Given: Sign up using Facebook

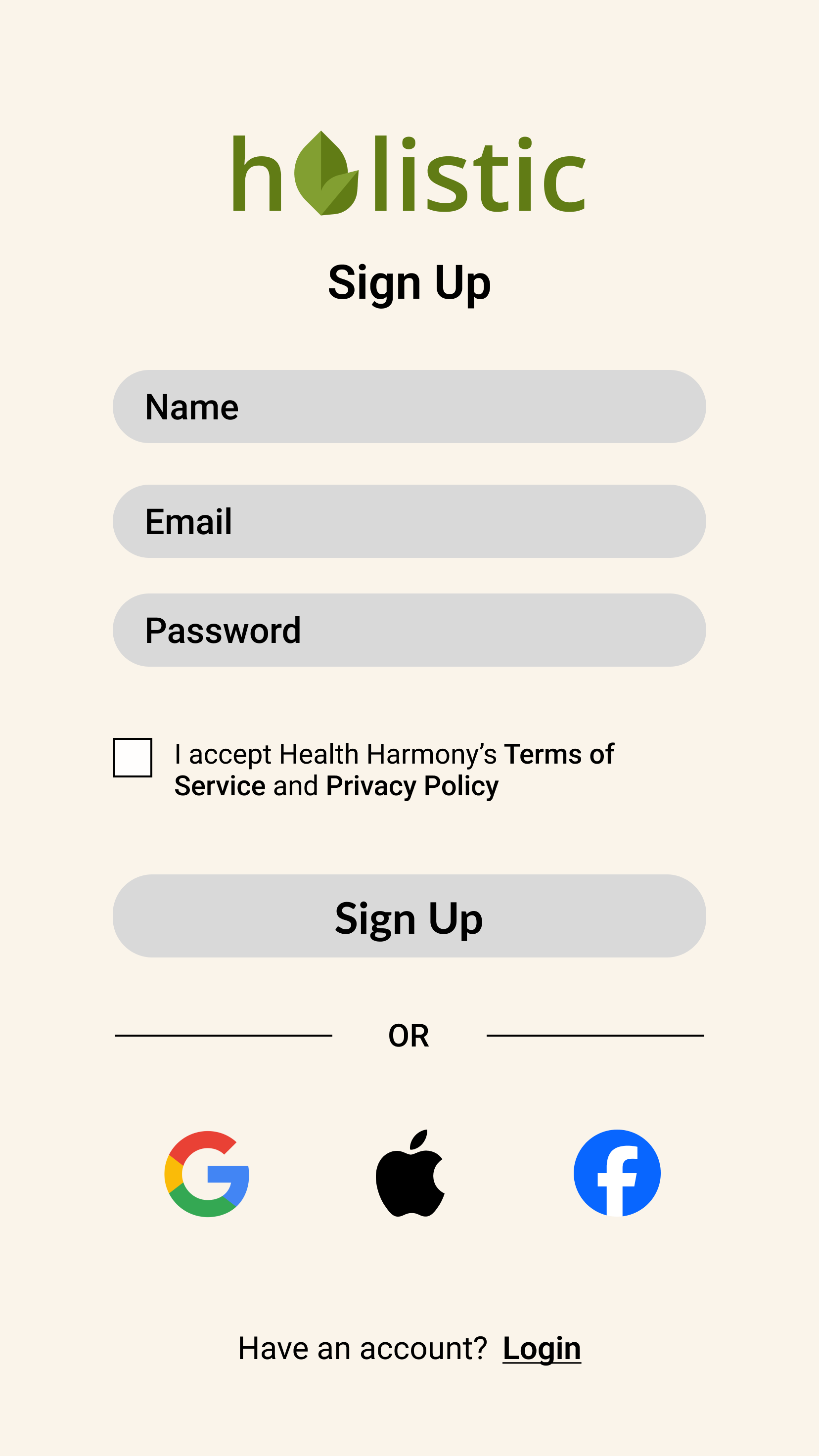Looking at the screenshot, I should pos(617,1174).
